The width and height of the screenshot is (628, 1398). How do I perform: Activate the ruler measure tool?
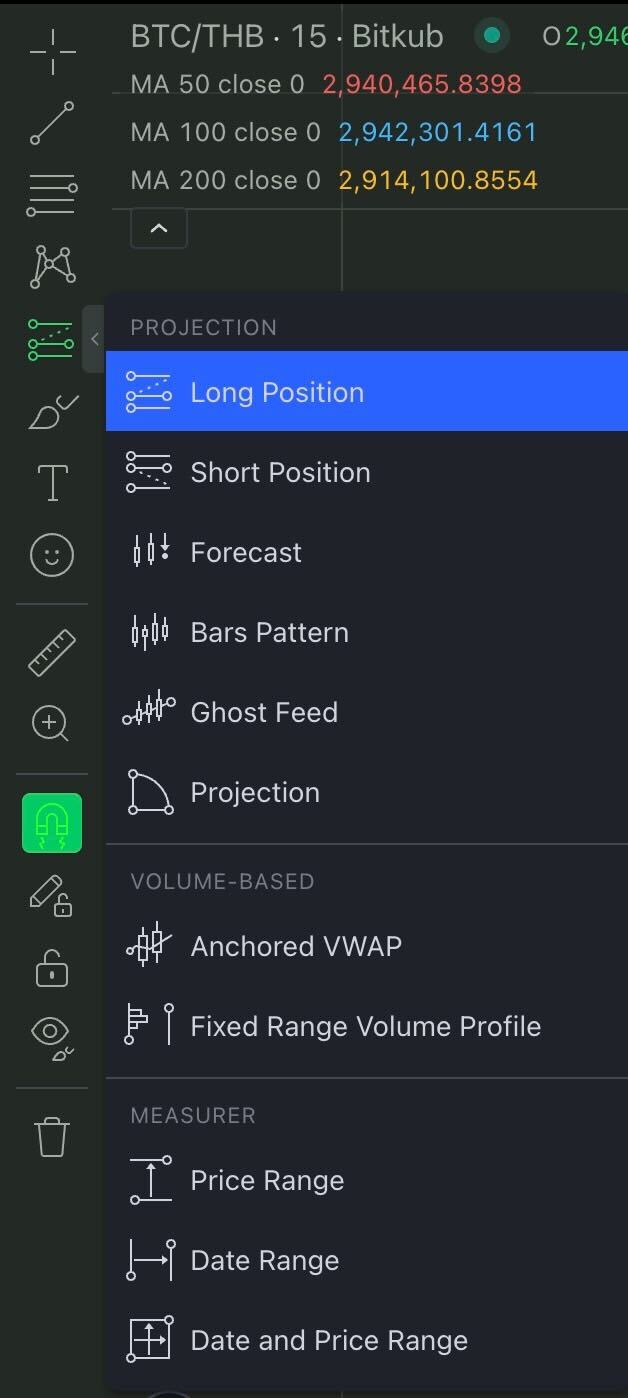[x=52, y=652]
